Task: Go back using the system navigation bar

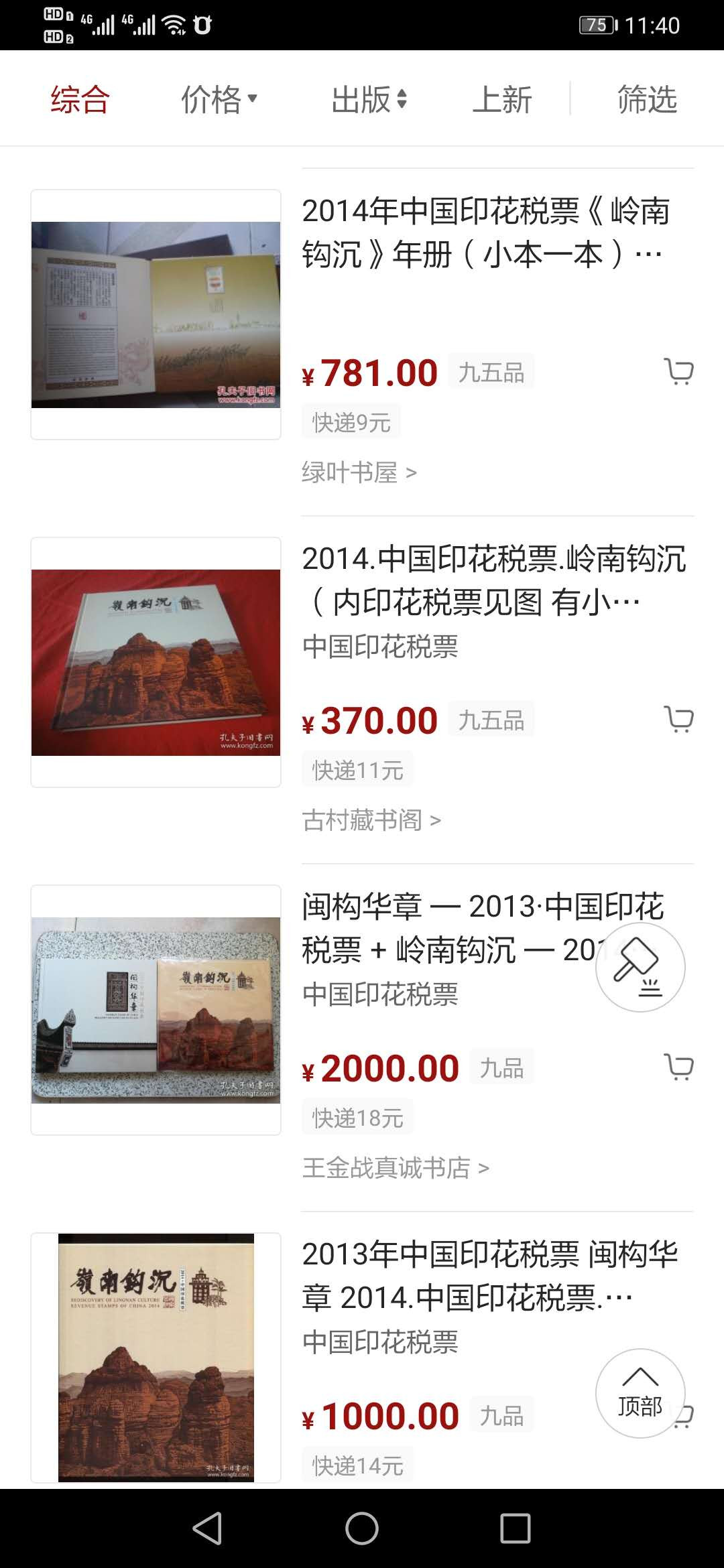Action: [x=207, y=1528]
